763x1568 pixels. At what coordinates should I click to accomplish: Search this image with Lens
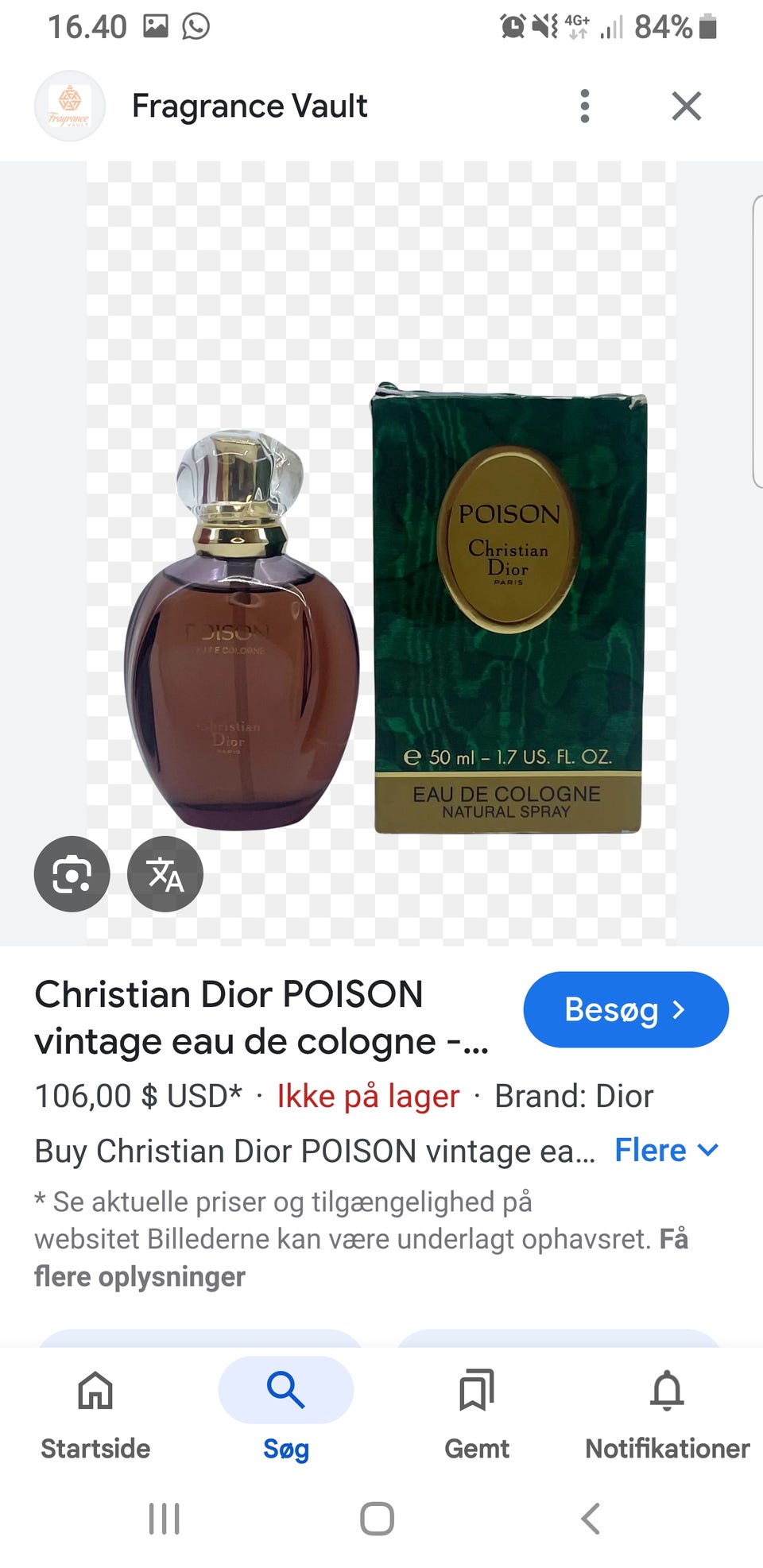(72, 874)
